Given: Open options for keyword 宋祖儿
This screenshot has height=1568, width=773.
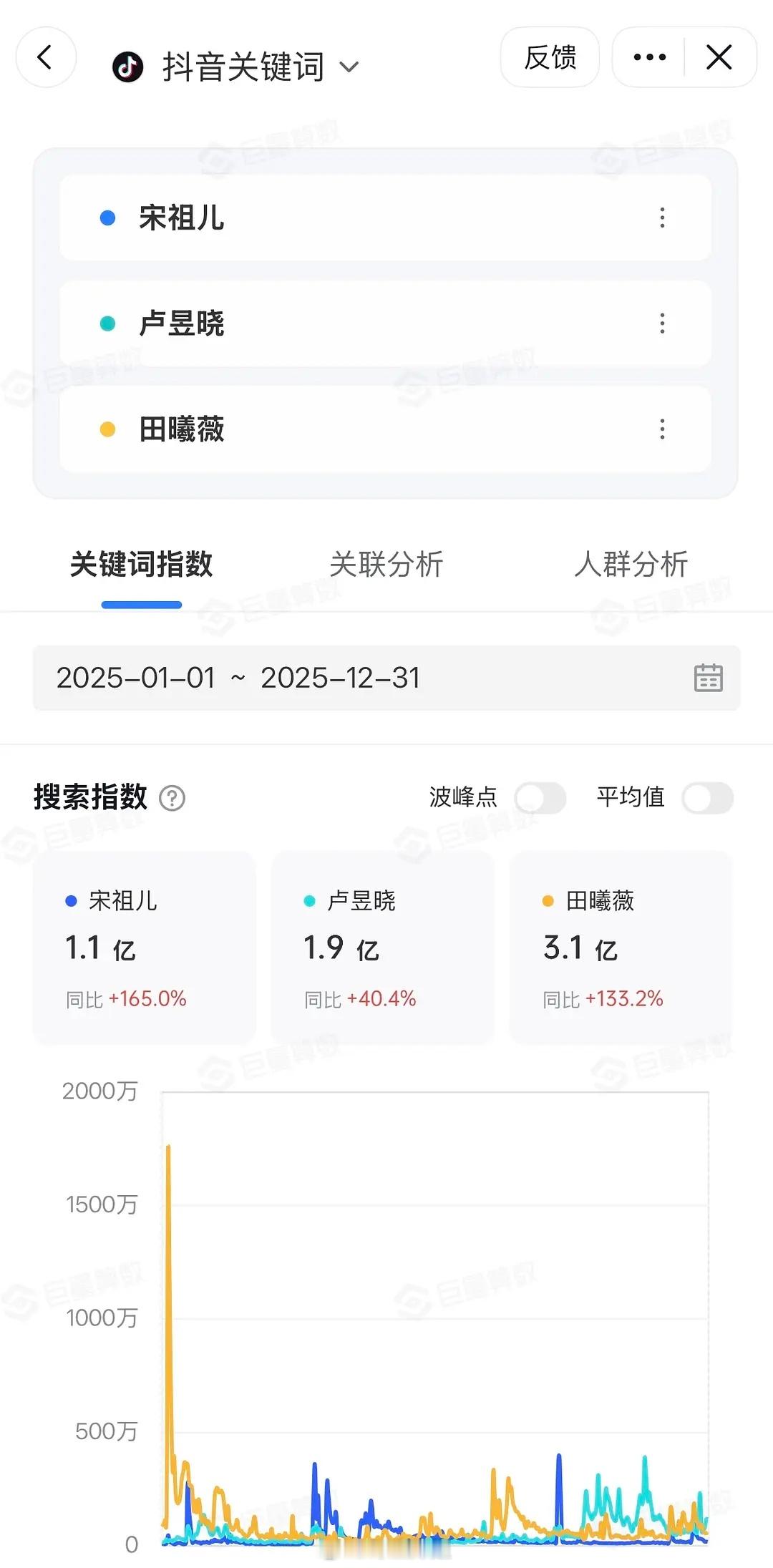Looking at the screenshot, I should [x=662, y=218].
